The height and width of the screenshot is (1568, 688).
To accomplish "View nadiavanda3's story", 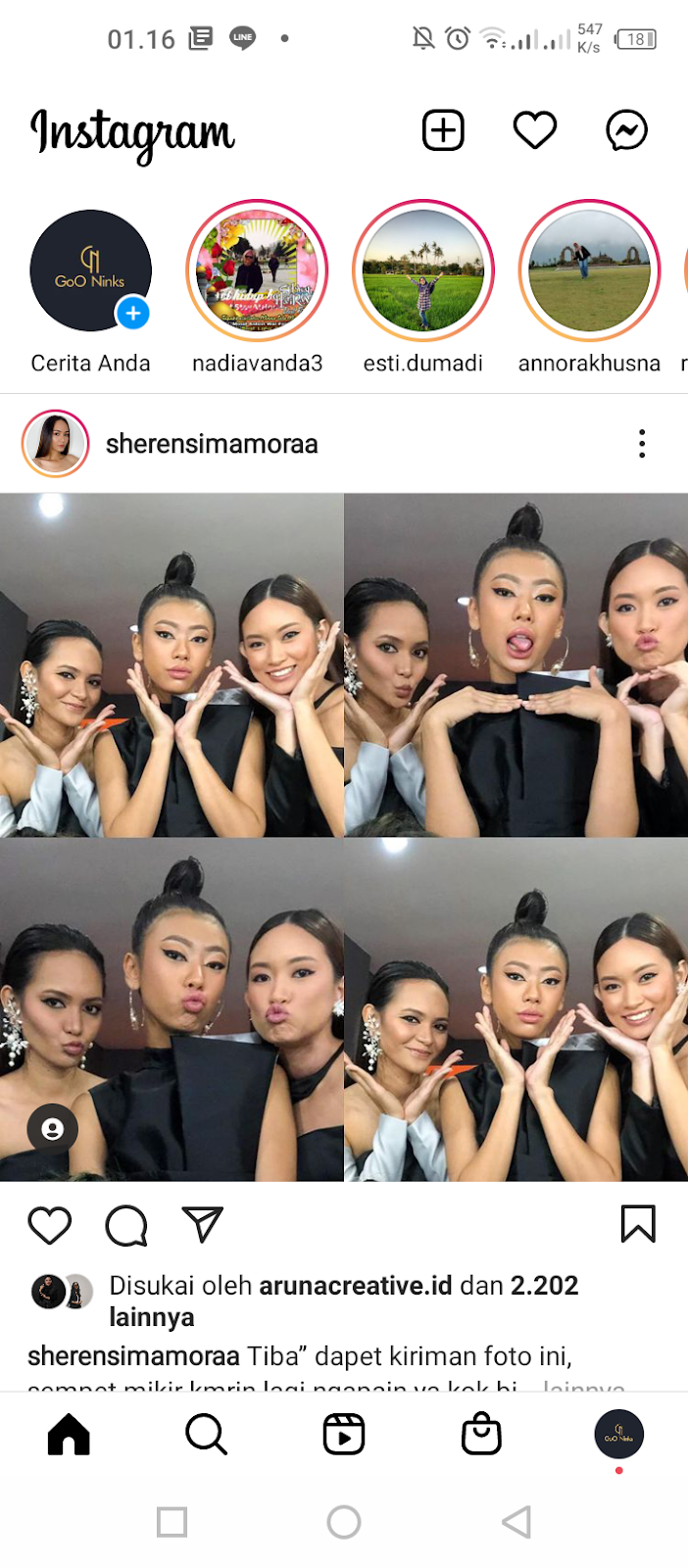I will [257, 271].
